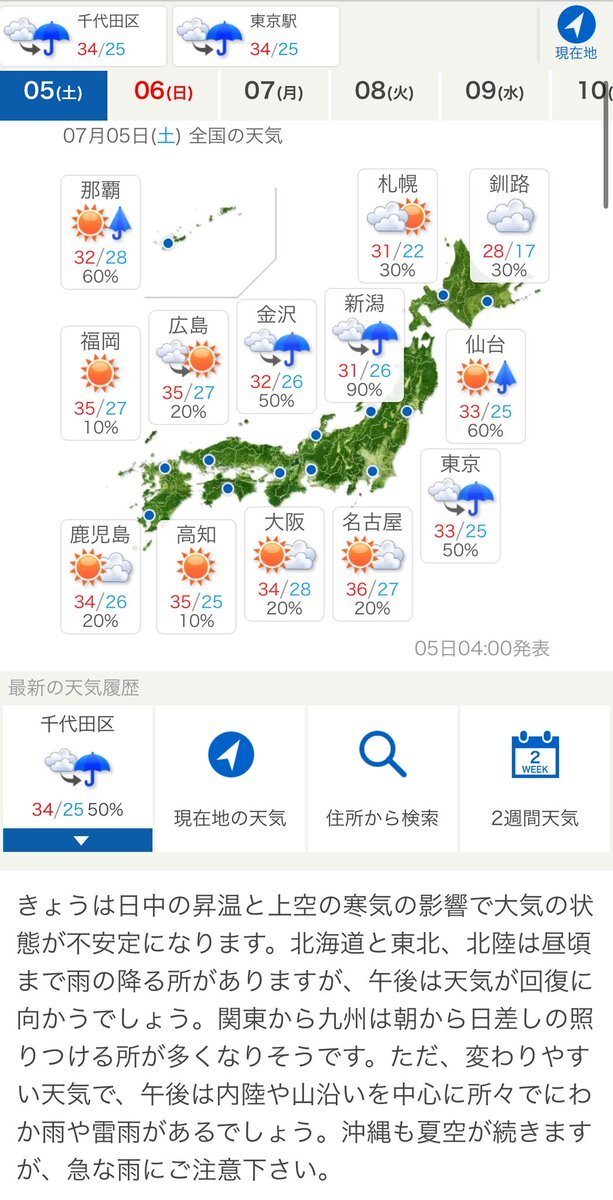View 名古屋 weather details
This screenshot has width=613, height=1200.
(372, 564)
